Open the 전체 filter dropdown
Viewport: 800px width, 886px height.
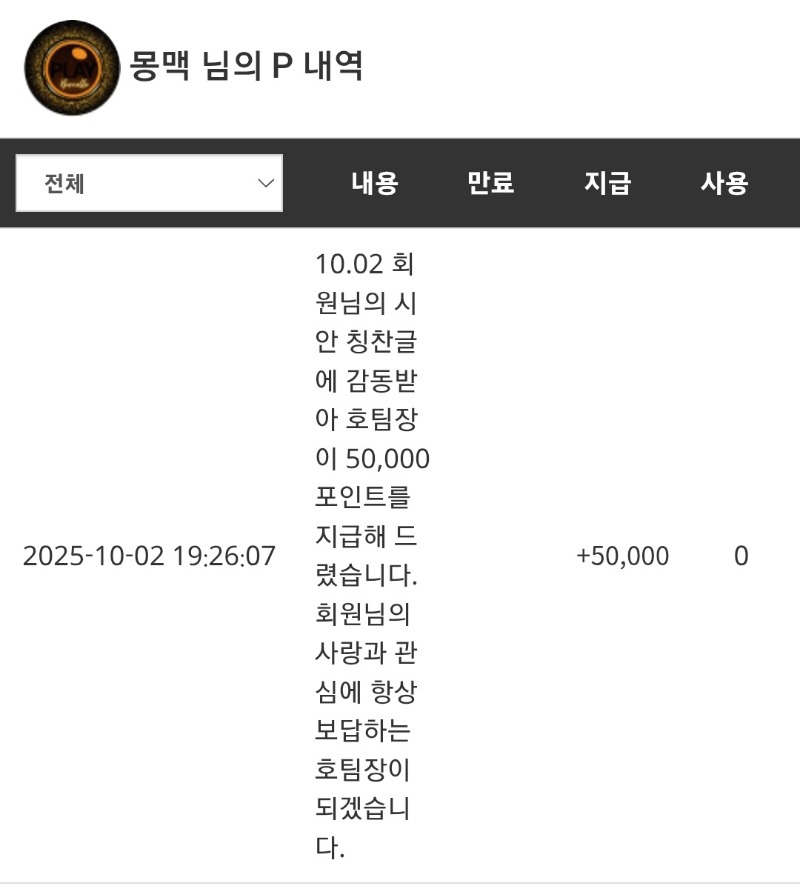(x=149, y=183)
